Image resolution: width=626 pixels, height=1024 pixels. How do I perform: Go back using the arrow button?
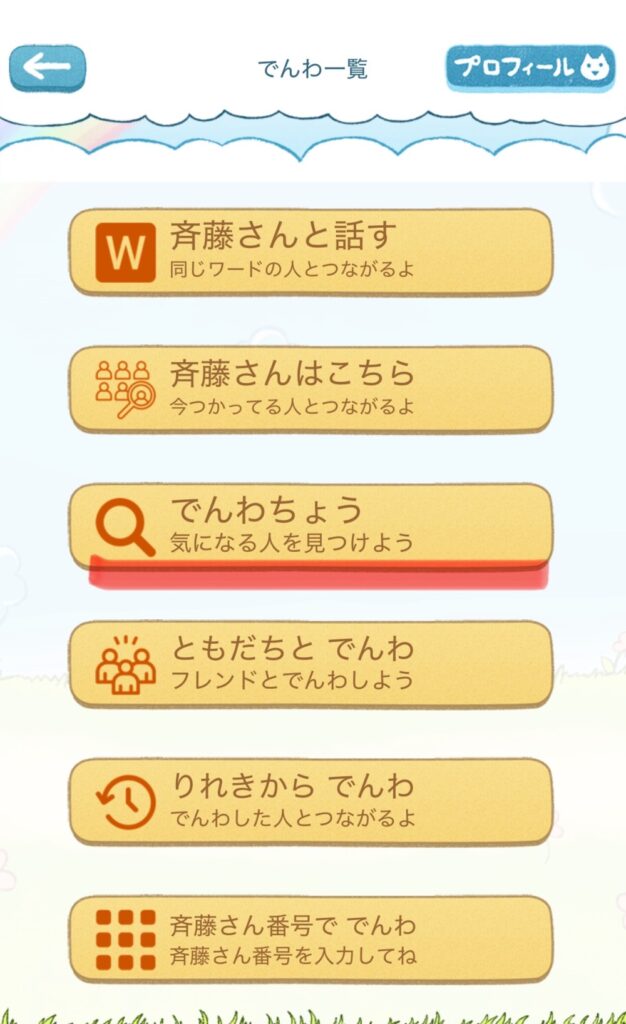tap(47, 68)
